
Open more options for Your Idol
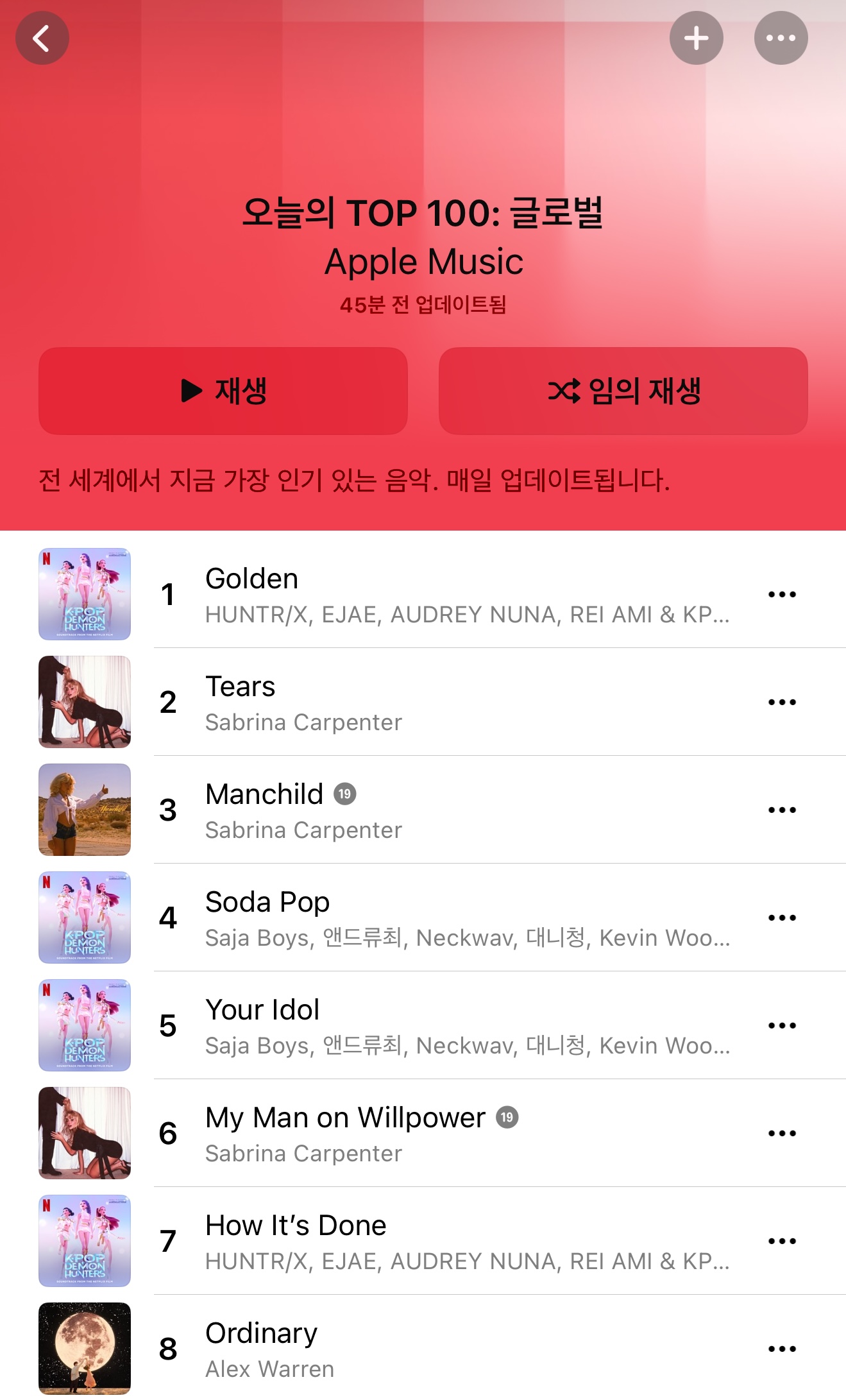782,1025
